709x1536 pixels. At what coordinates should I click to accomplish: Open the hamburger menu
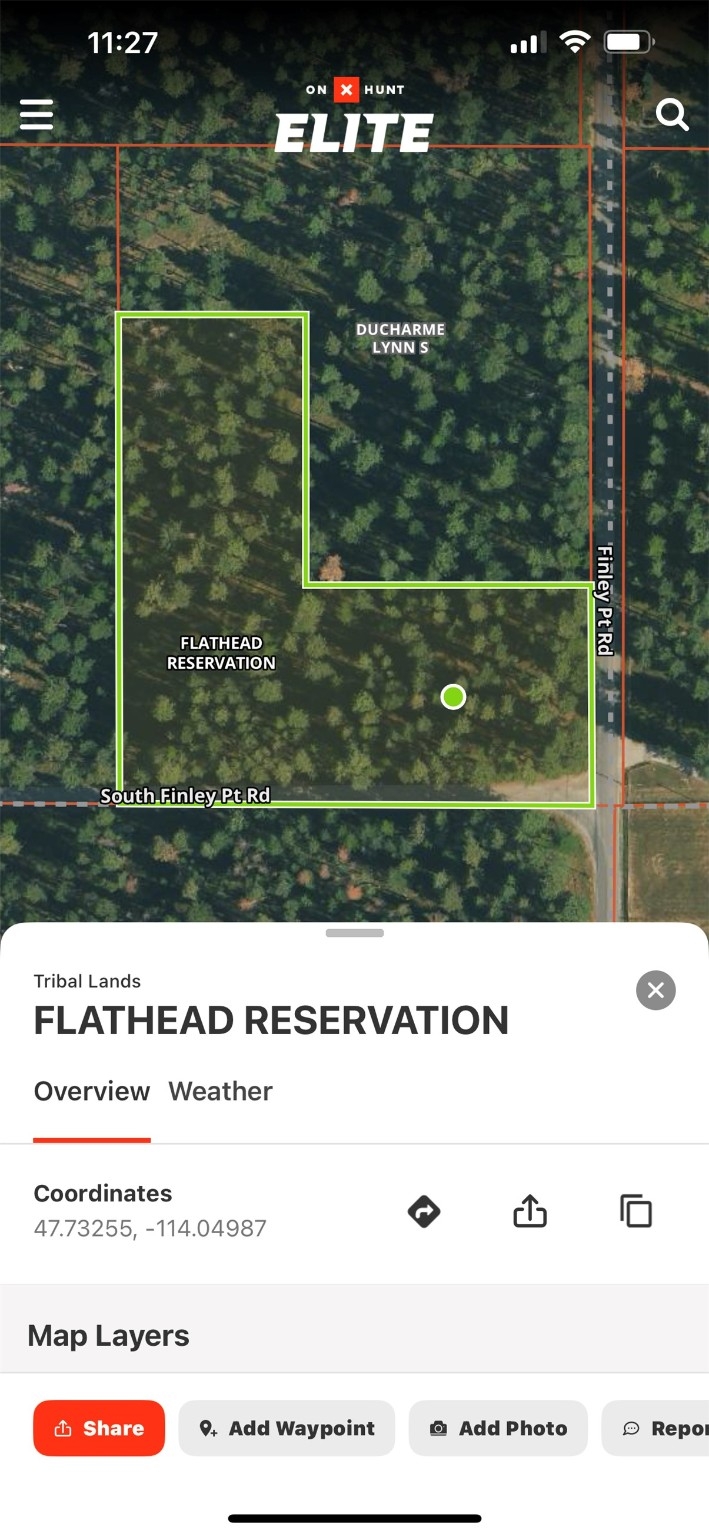tap(36, 115)
